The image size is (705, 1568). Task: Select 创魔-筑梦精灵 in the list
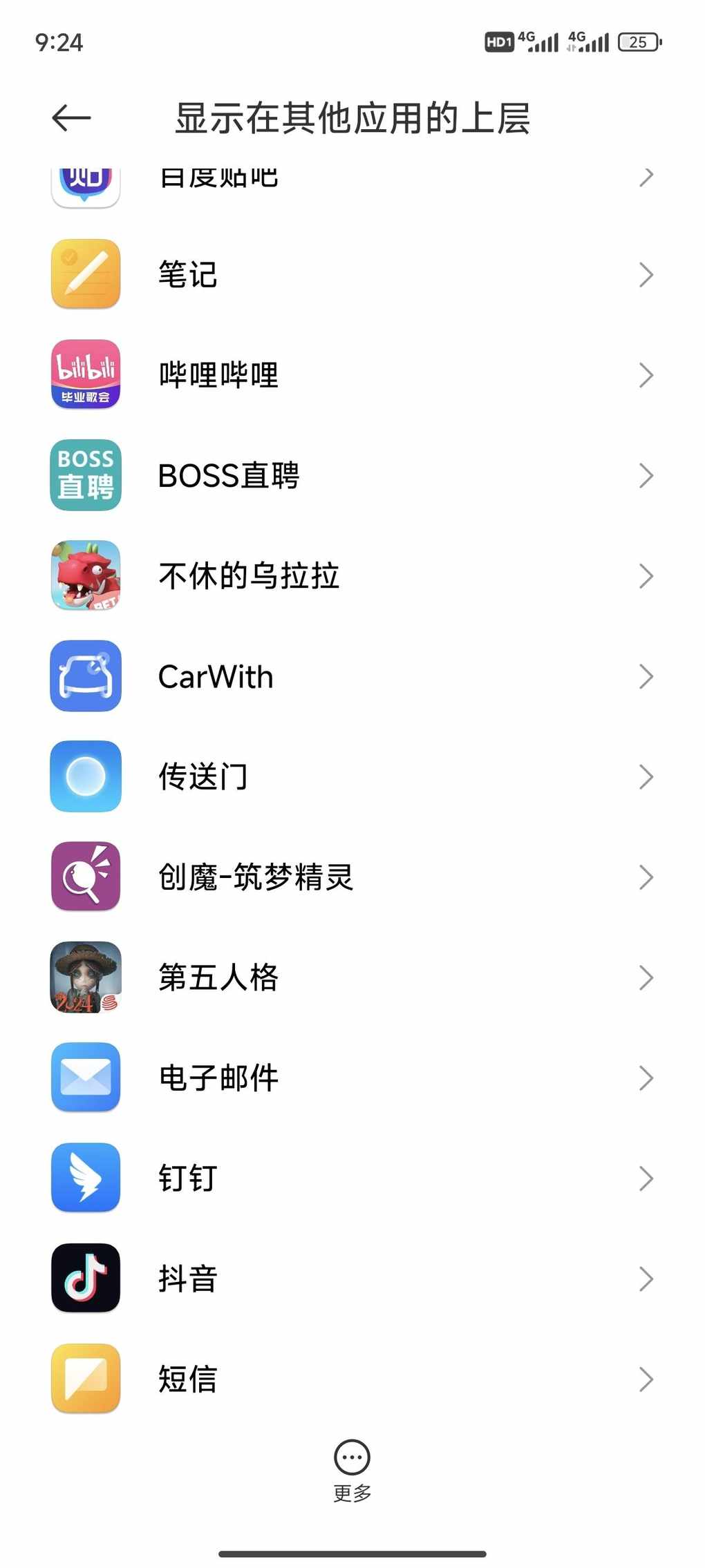click(352, 877)
